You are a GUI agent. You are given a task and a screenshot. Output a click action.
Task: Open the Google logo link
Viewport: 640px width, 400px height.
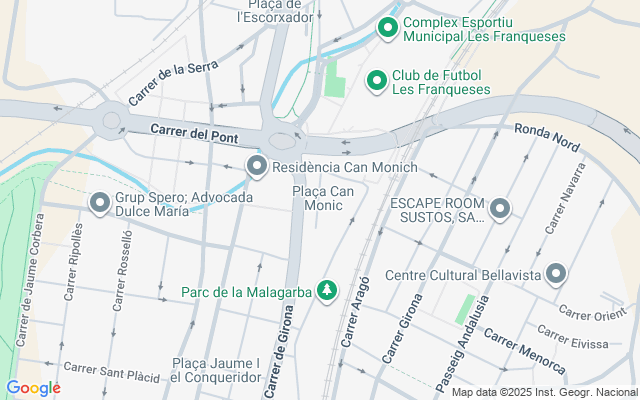tap(33, 388)
